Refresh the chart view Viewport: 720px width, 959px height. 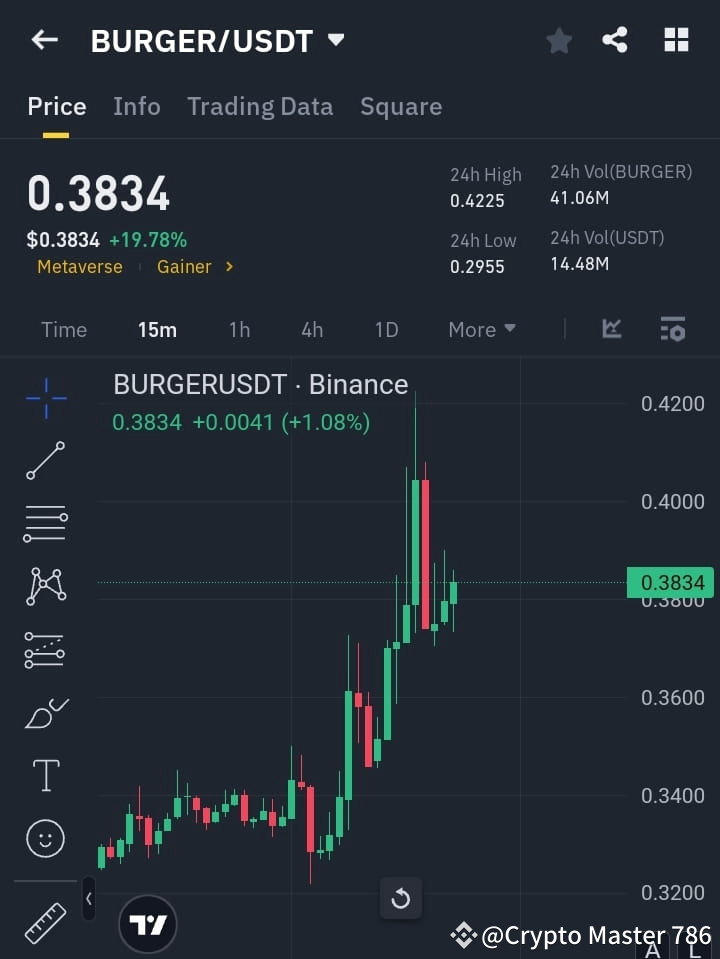pos(400,898)
